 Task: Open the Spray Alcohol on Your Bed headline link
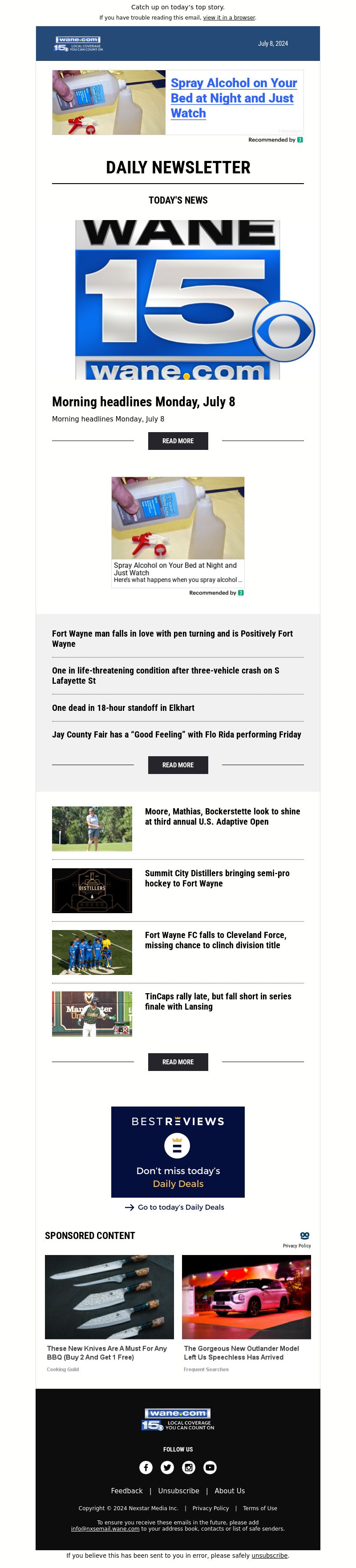point(234,98)
